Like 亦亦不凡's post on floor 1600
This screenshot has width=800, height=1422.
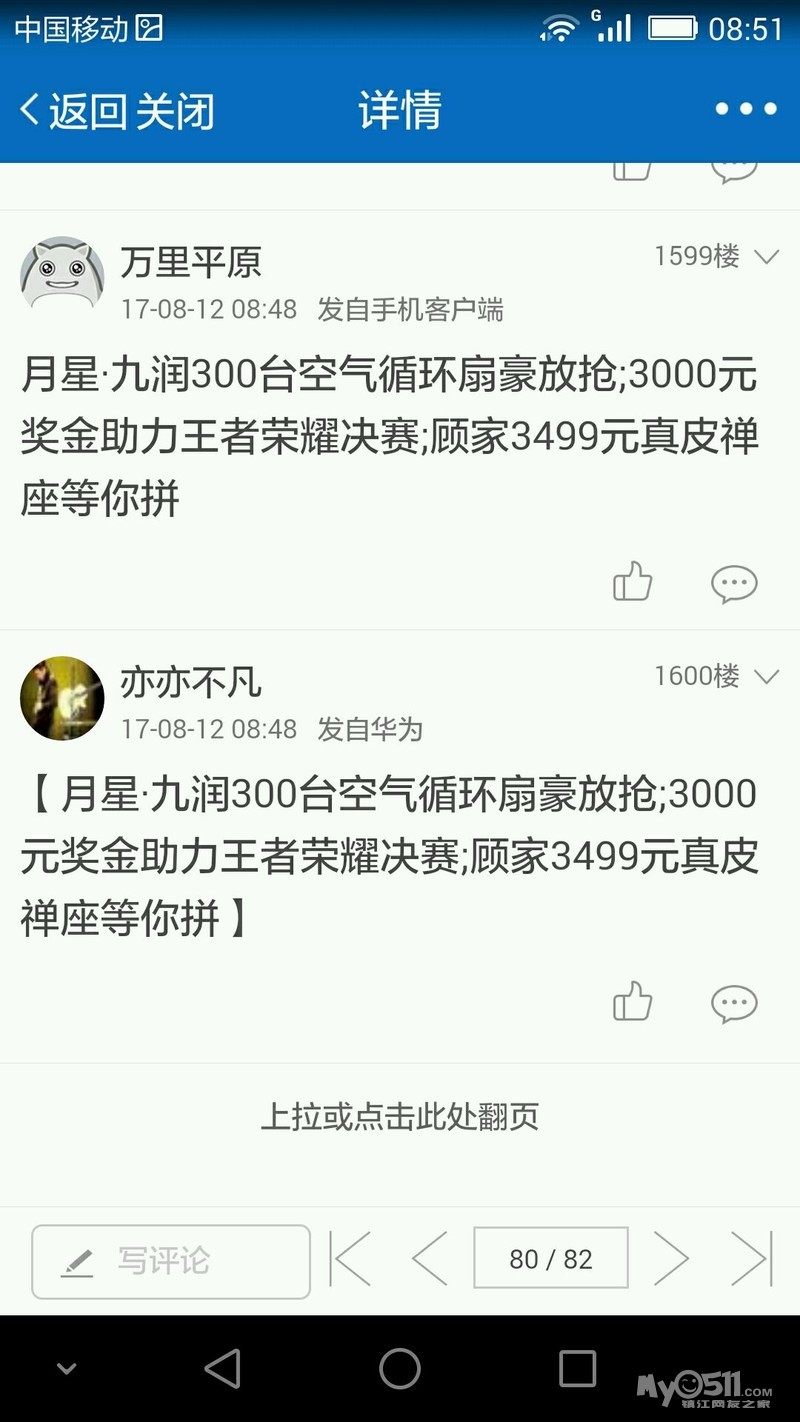point(632,1002)
